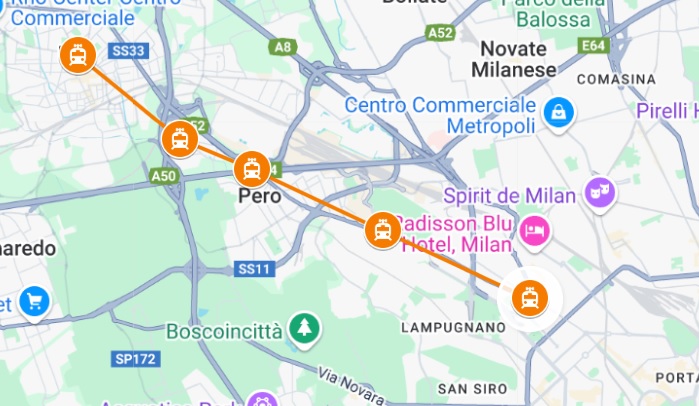
Task: Select the highlighted transit stop near Lampugnano
Action: tap(529, 297)
